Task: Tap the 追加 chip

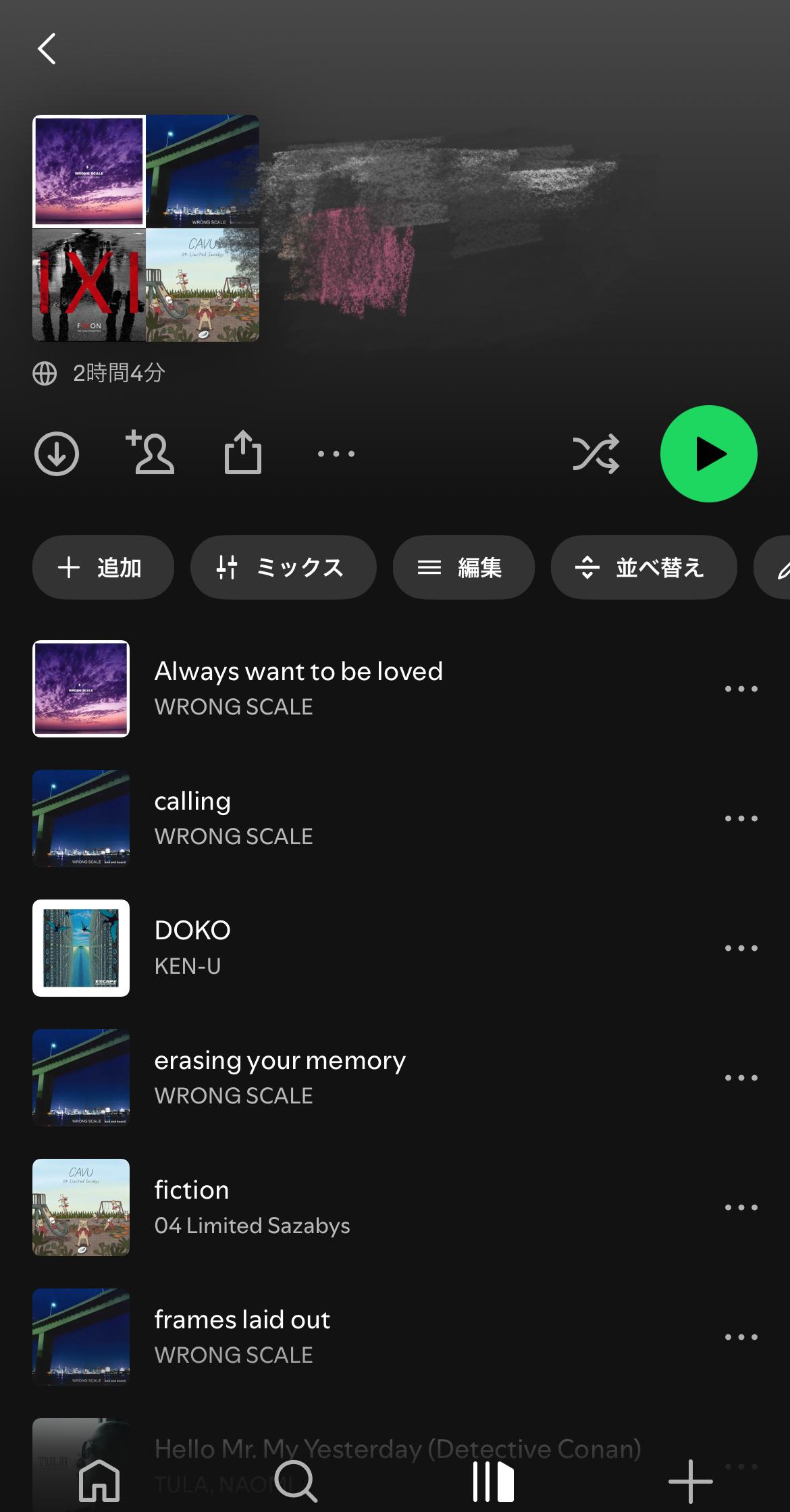Action: [103, 567]
